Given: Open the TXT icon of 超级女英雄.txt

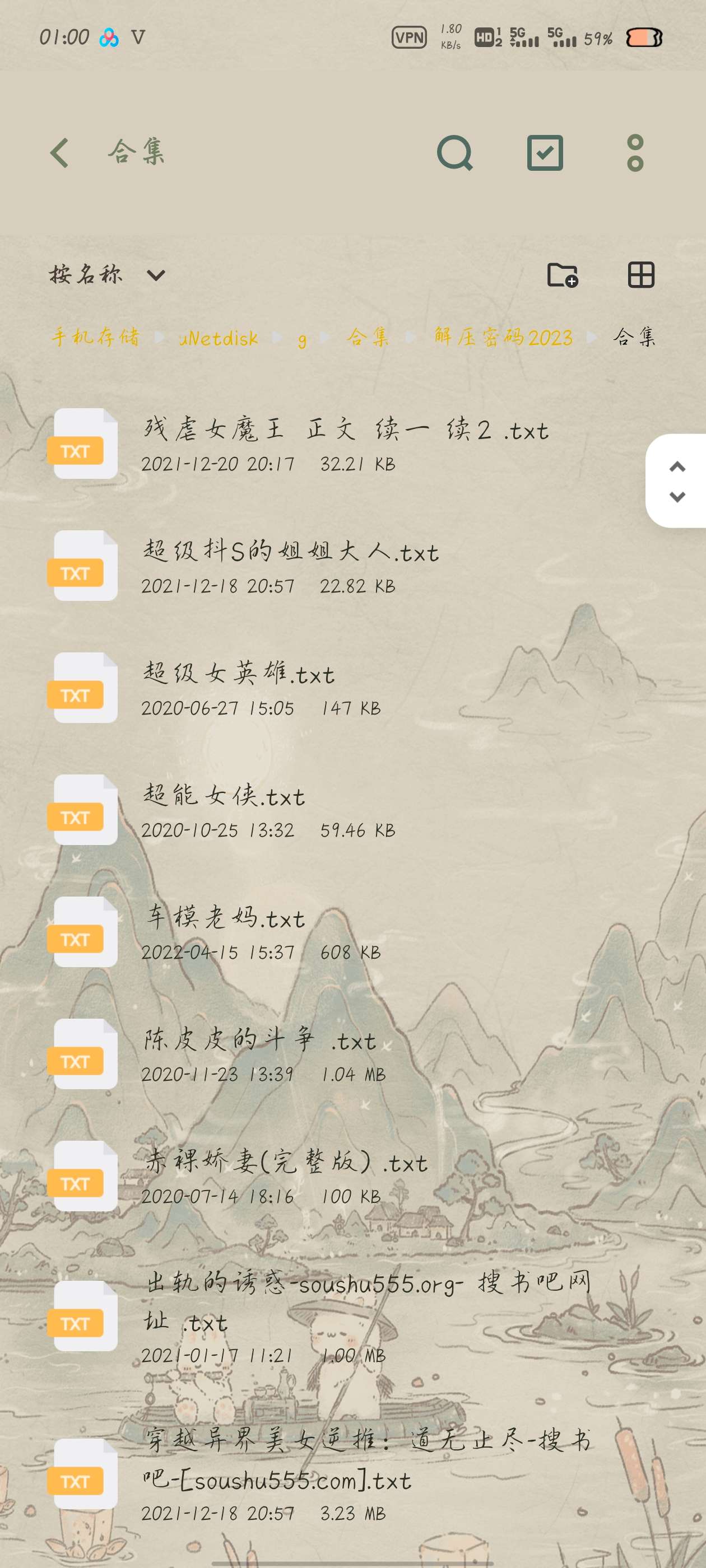Looking at the screenshot, I should click(82, 693).
